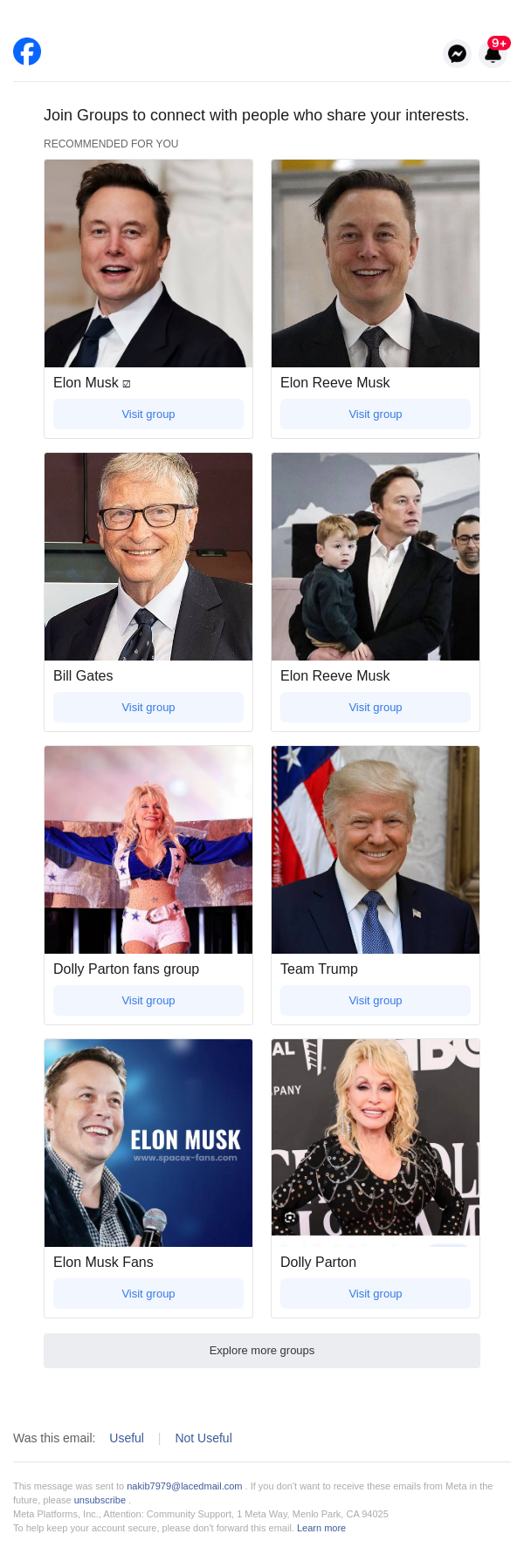Screen dimensions: 524x1568
Task: Tap the unsubscribe link
Action: click(100, 1500)
